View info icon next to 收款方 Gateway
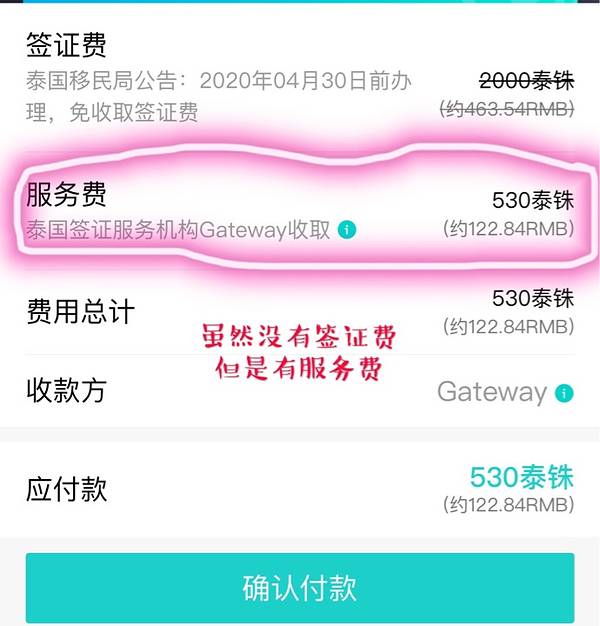The height and width of the screenshot is (626, 600). click(x=565, y=392)
